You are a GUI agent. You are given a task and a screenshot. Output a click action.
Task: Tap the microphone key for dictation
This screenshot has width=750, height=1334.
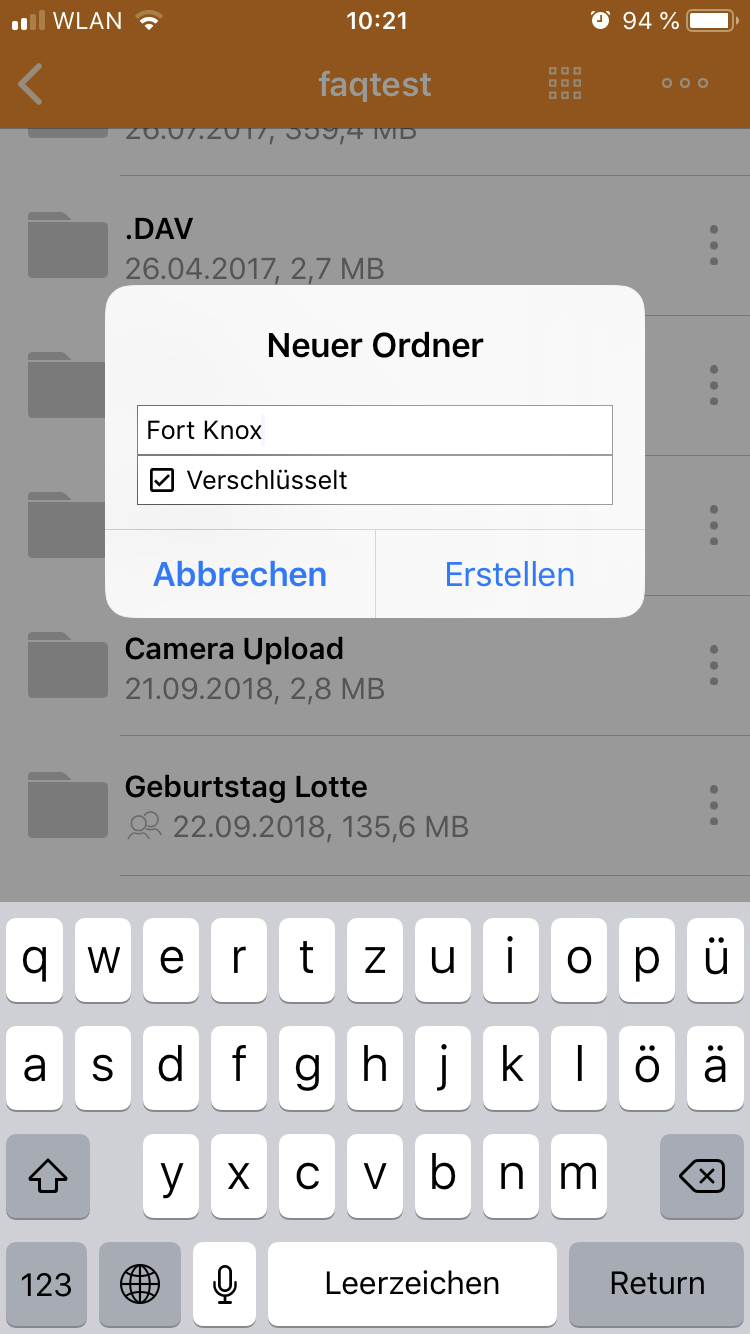pyautogui.click(x=224, y=1284)
